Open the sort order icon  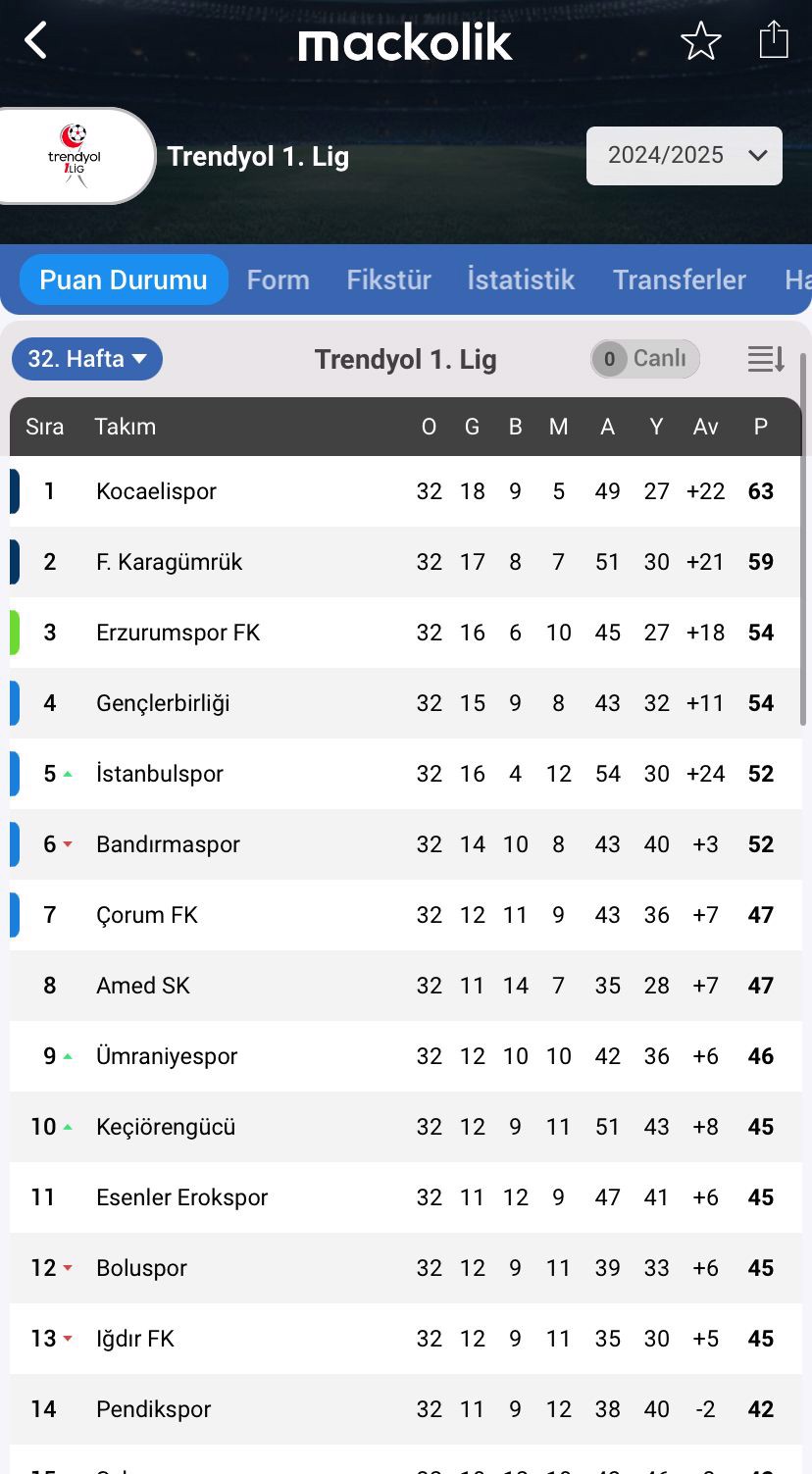coord(766,359)
